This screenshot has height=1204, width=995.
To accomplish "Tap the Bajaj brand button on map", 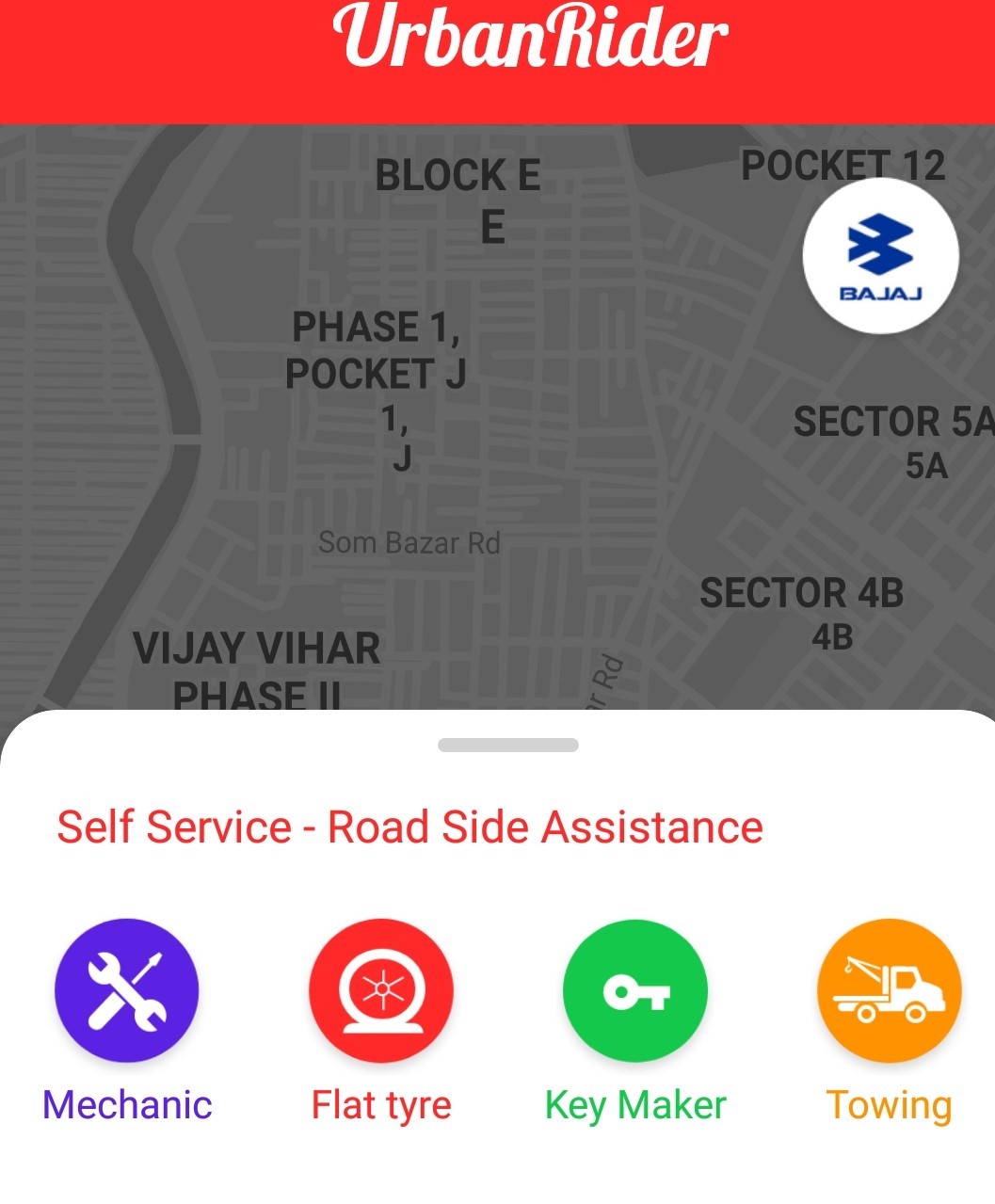I will (x=880, y=256).
